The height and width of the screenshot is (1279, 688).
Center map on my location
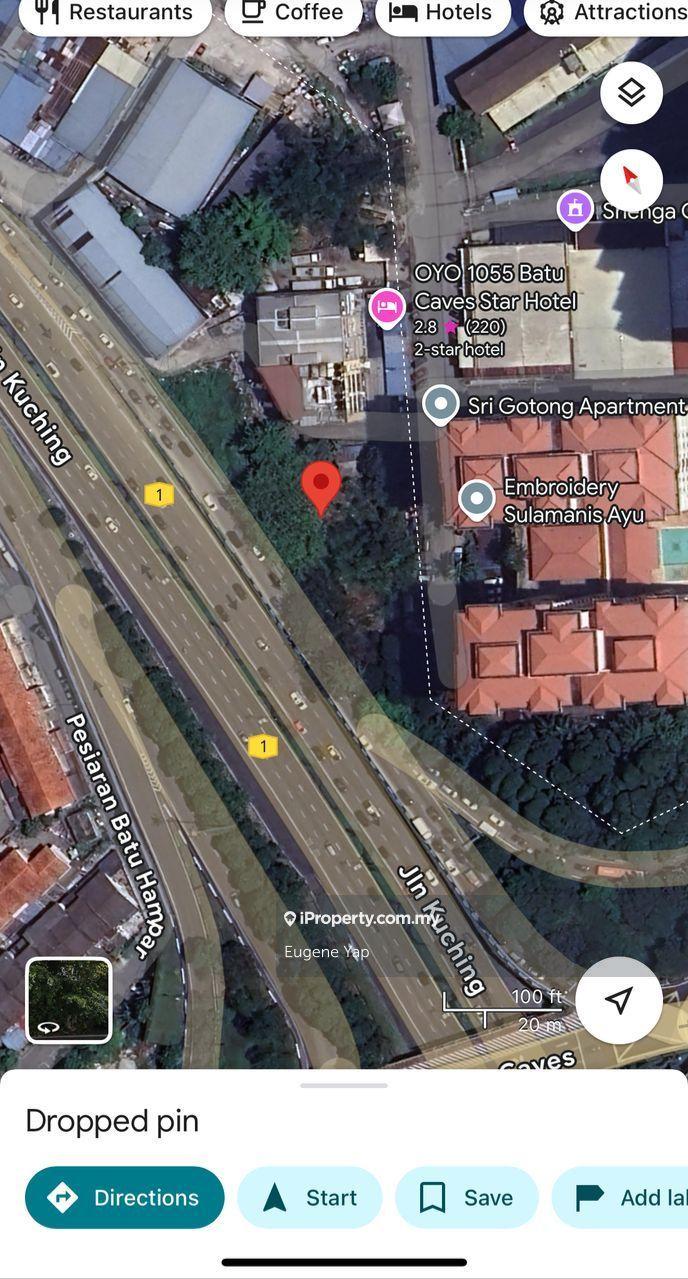pyautogui.click(x=619, y=1000)
